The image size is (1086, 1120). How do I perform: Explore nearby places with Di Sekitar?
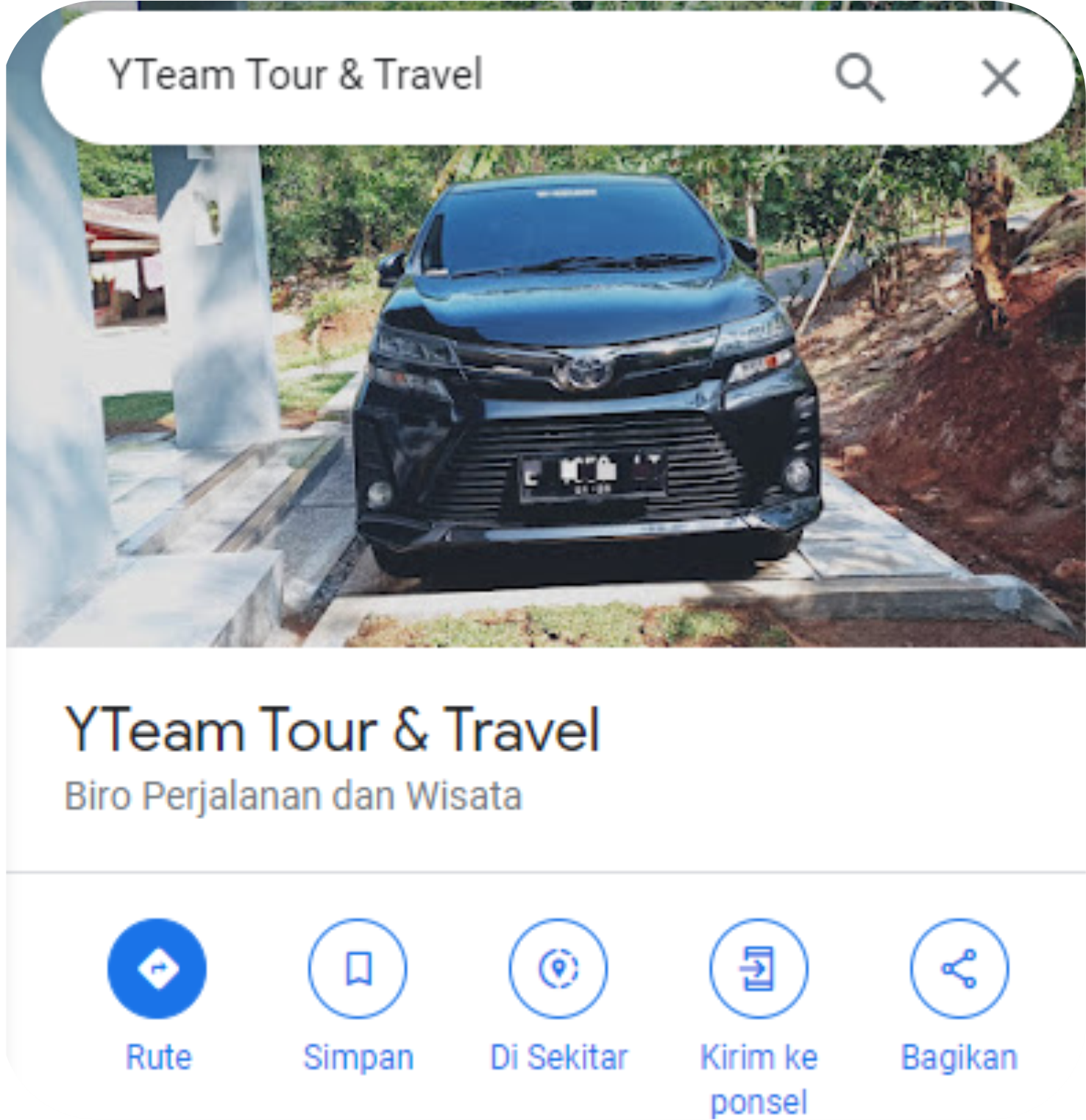click(558, 968)
